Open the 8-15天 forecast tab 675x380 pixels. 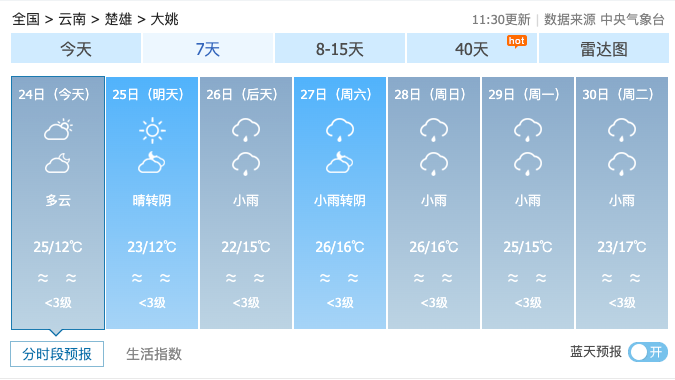pos(340,49)
